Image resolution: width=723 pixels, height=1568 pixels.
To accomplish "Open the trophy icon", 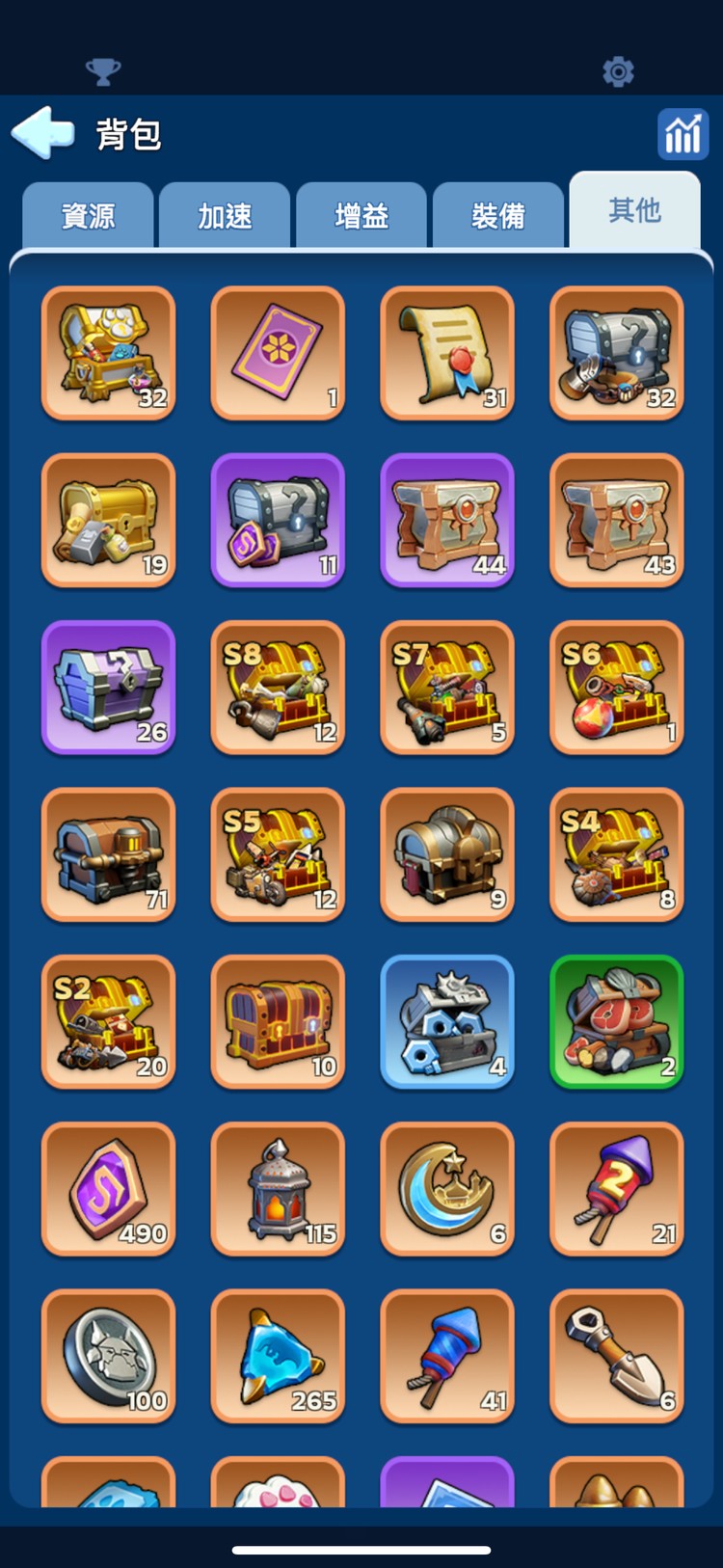I will point(103,71).
